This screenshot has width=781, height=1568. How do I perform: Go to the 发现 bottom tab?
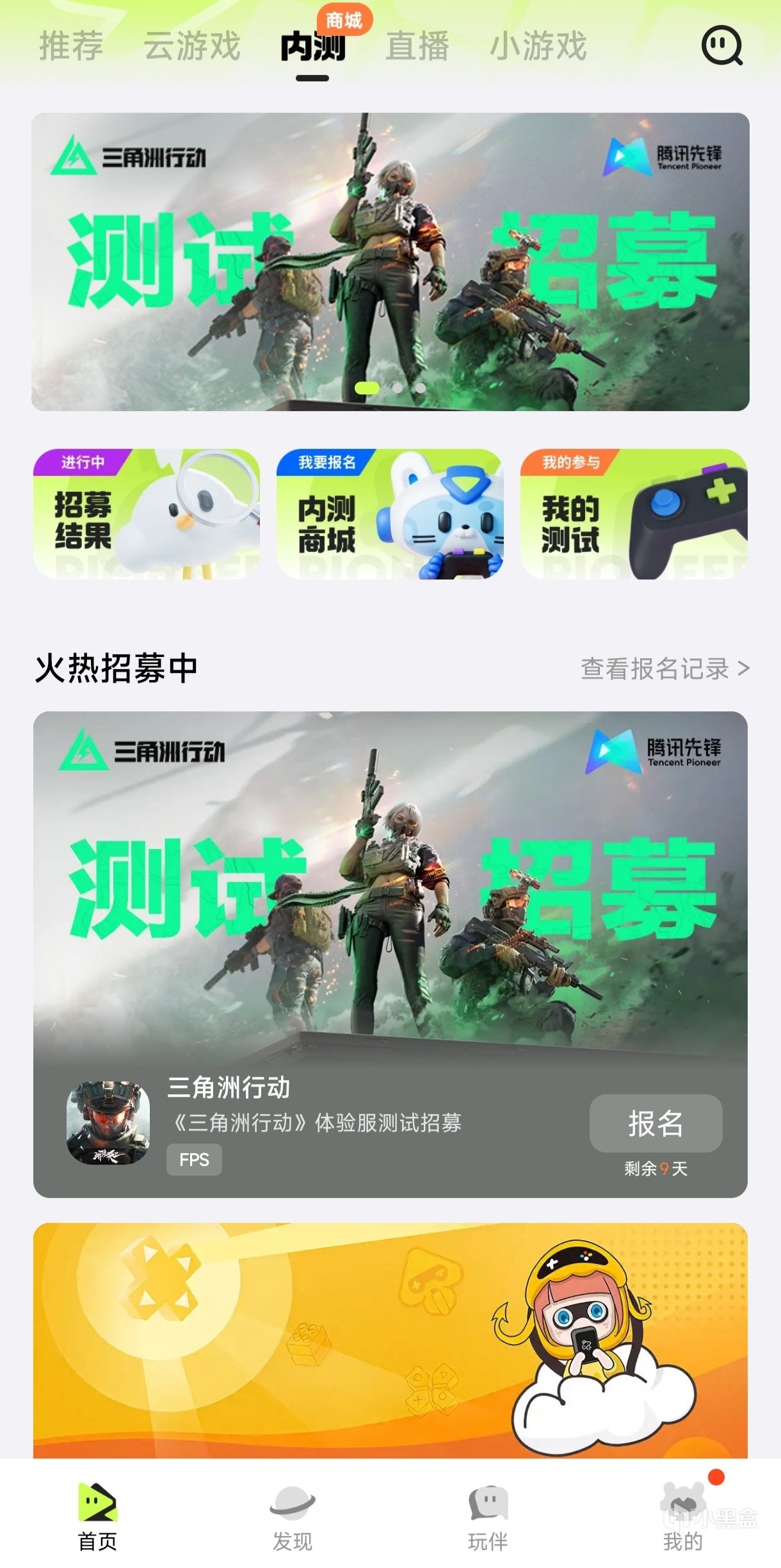293,1516
